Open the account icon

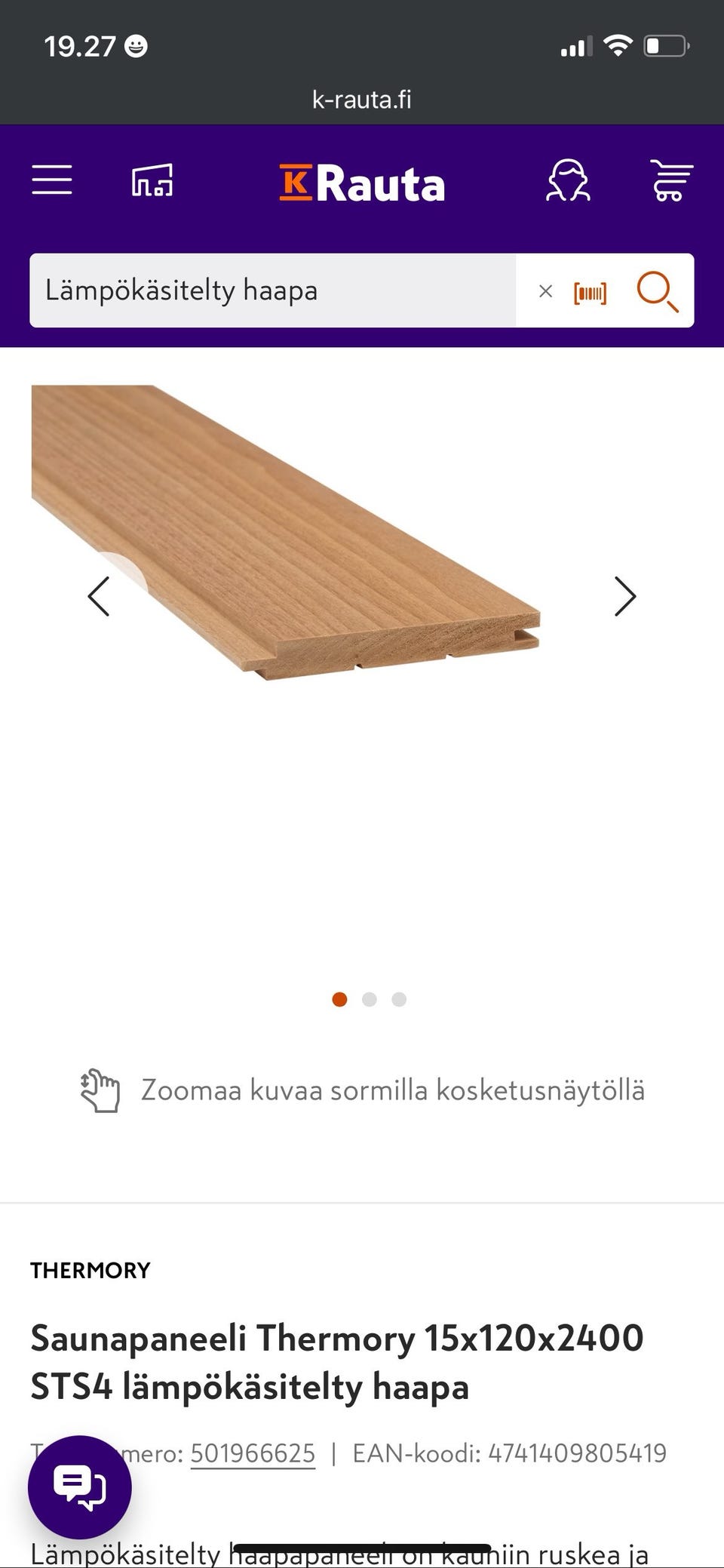(569, 181)
